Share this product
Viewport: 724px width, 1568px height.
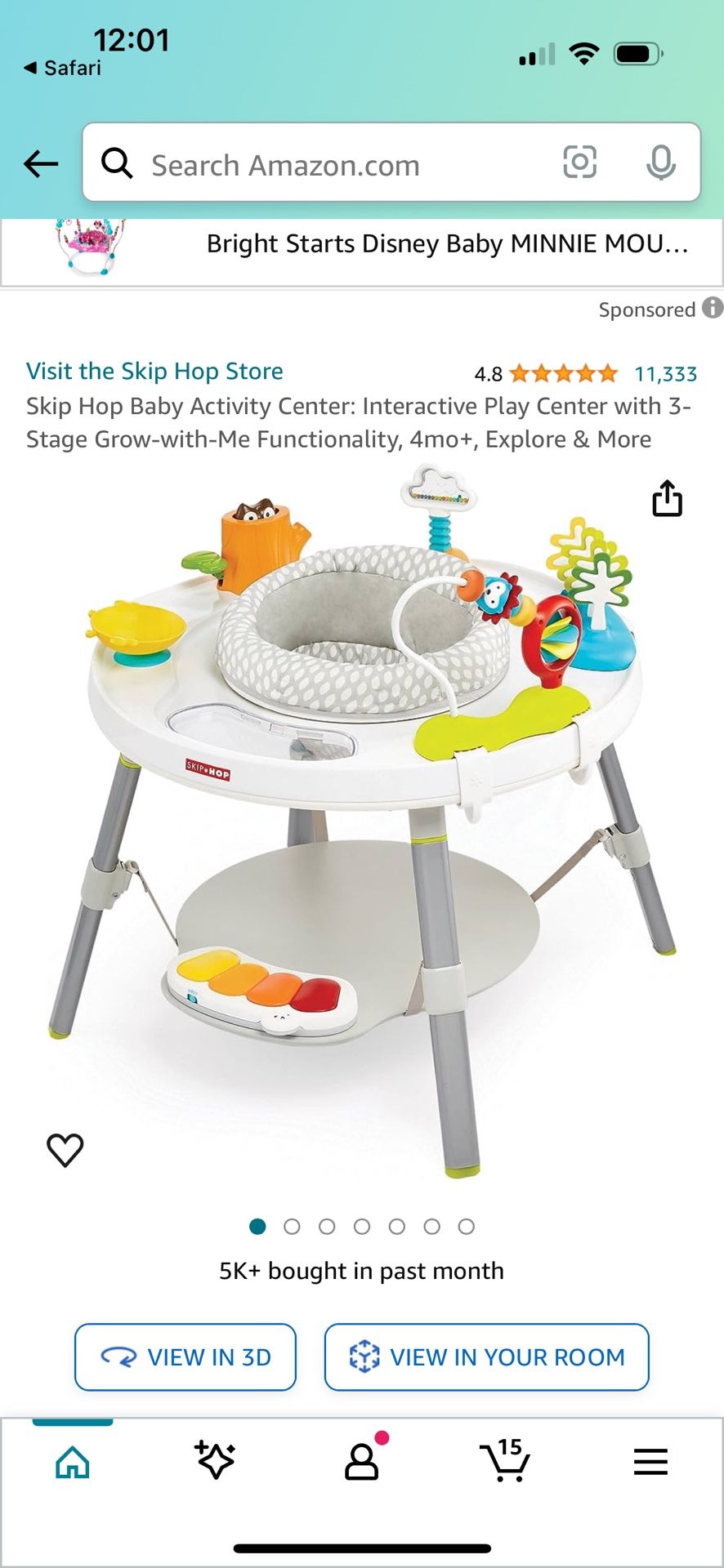(667, 498)
